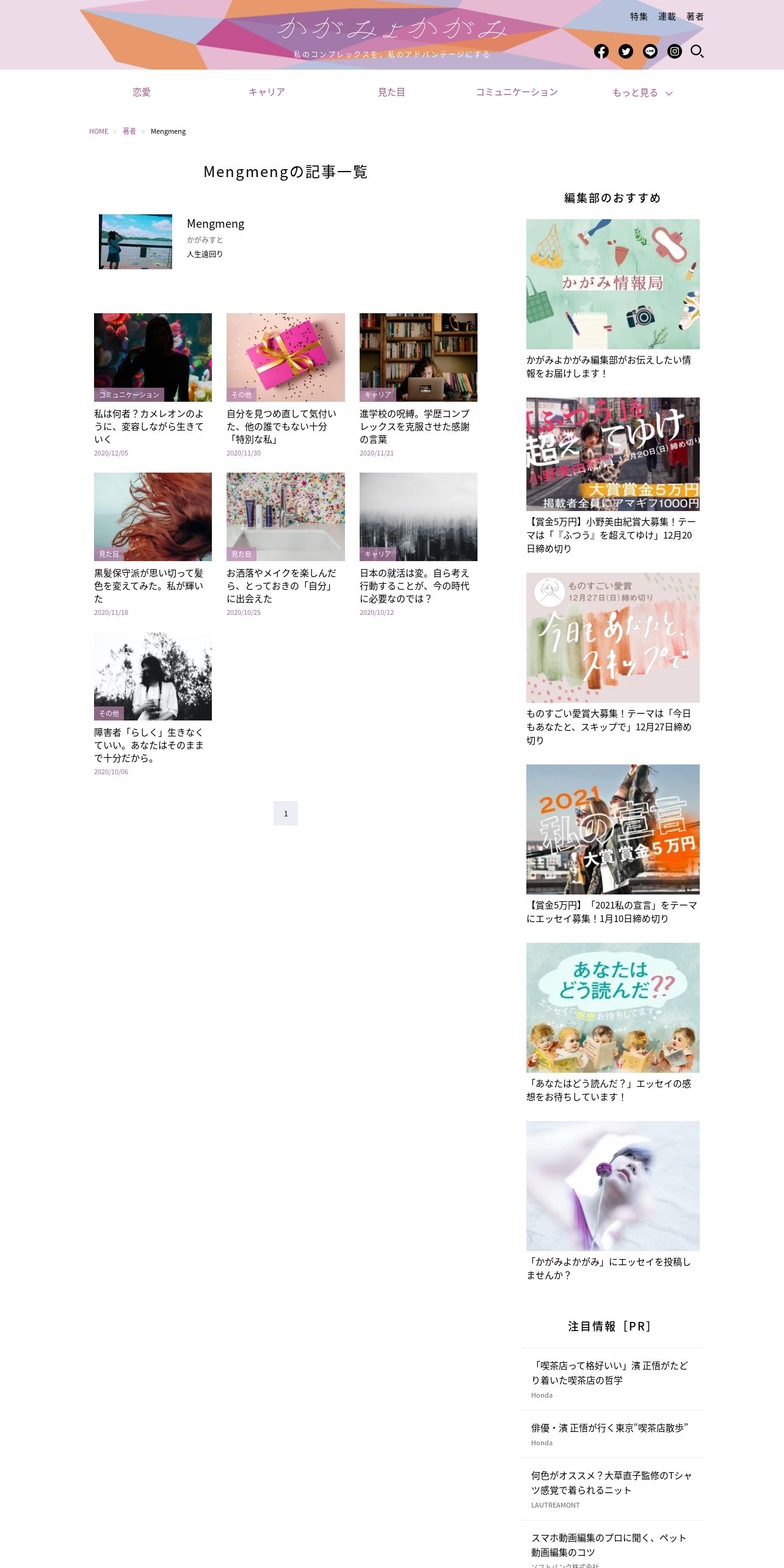This screenshot has width=784, height=1568.
Task: Switch to the キャリア category
Action: (x=267, y=92)
